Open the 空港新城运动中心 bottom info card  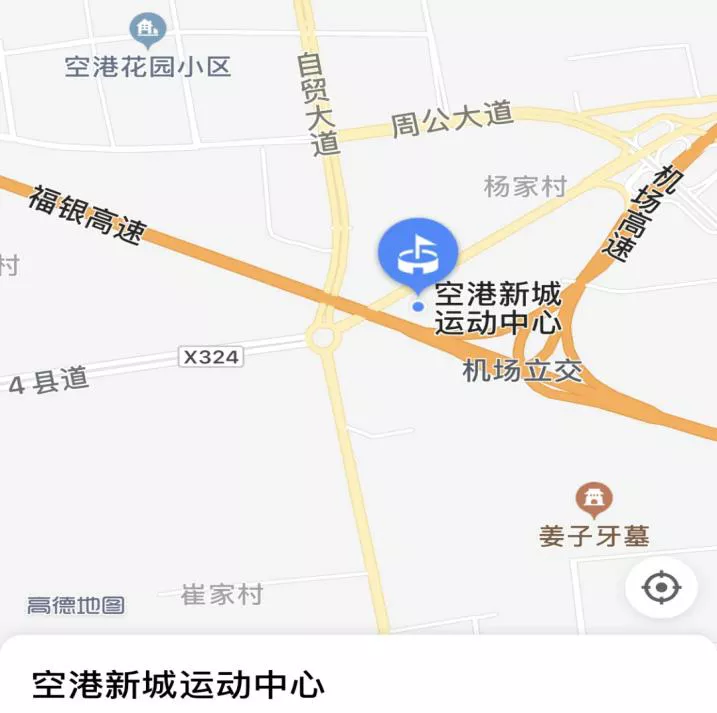[x=358, y=684]
